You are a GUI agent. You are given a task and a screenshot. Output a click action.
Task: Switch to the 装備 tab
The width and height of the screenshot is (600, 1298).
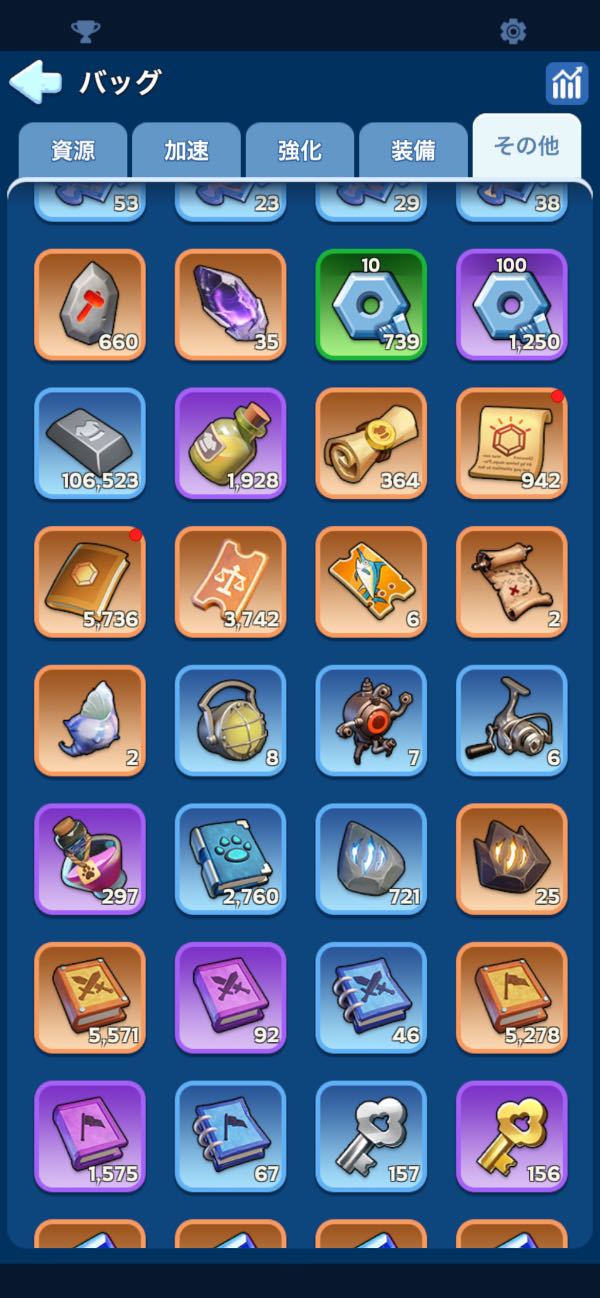point(413,151)
